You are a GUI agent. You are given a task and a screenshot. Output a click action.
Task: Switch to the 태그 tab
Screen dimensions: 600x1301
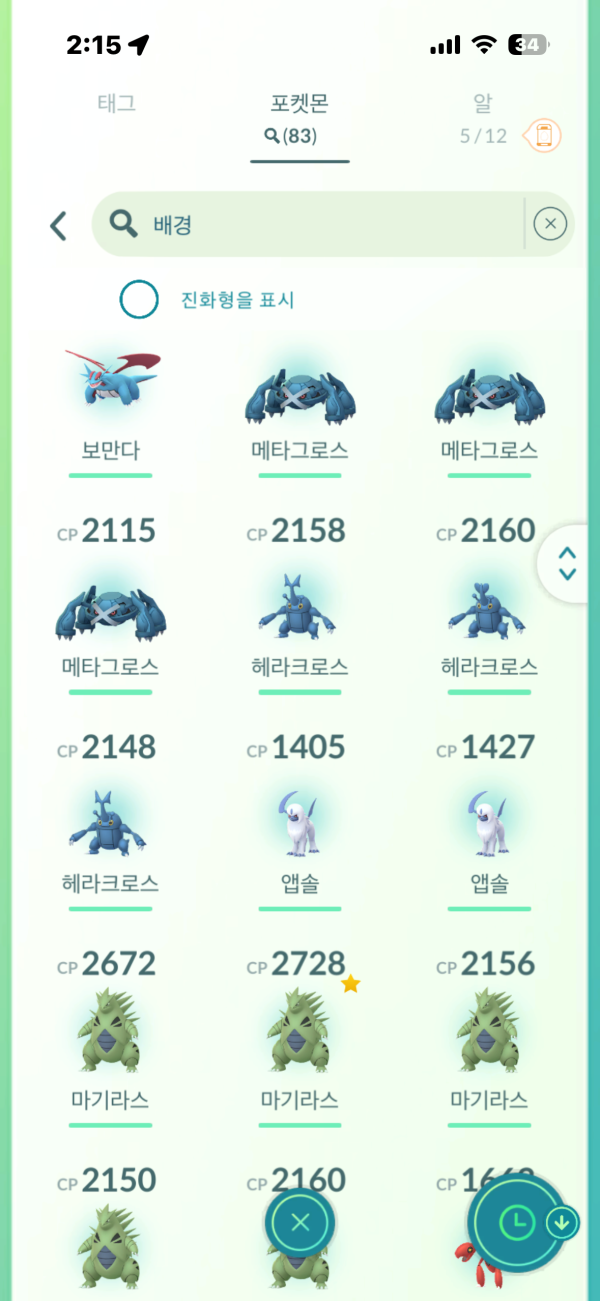[x=116, y=103]
